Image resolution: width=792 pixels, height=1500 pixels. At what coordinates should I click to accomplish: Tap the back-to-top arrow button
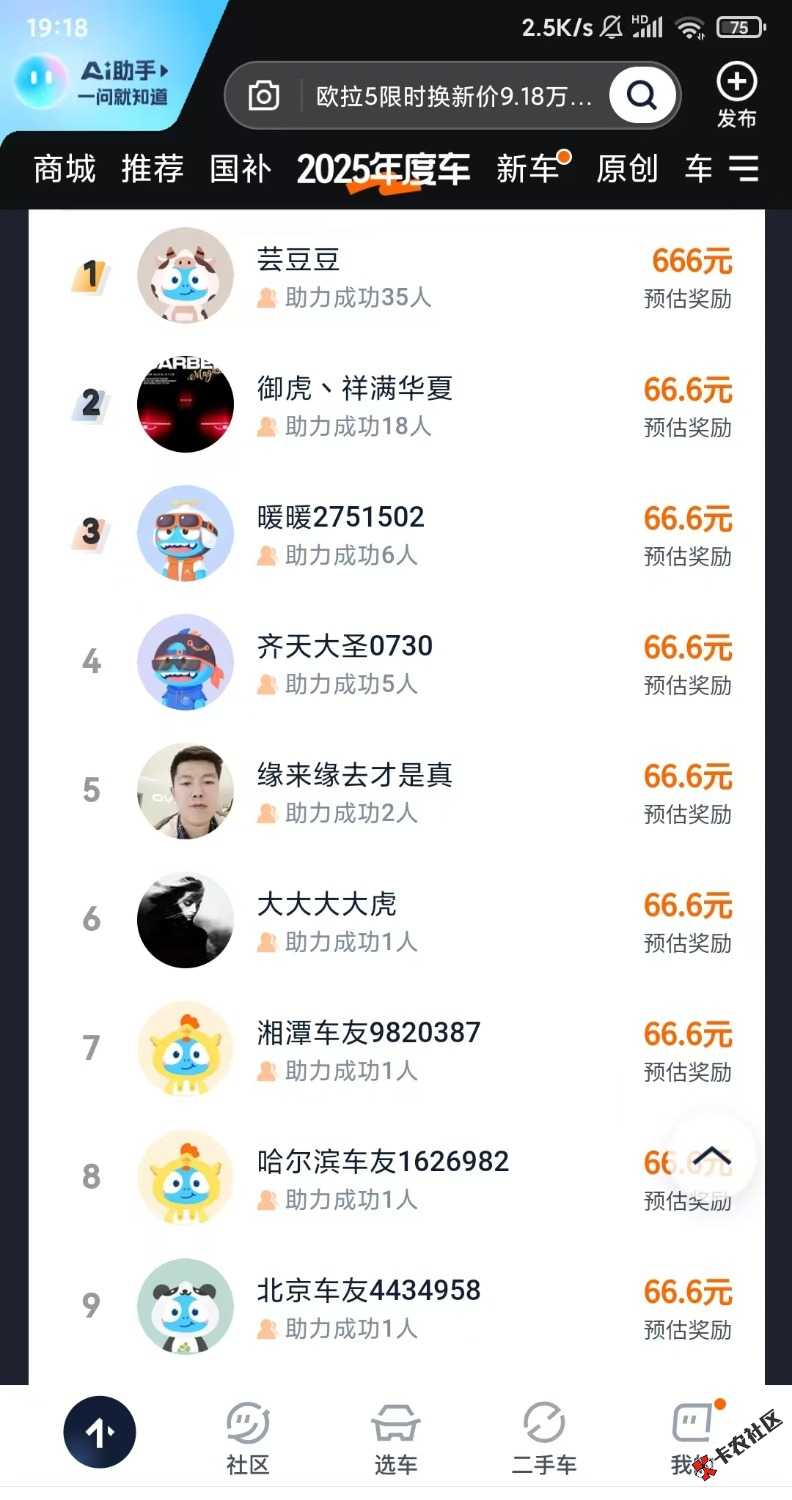click(x=712, y=1158)
